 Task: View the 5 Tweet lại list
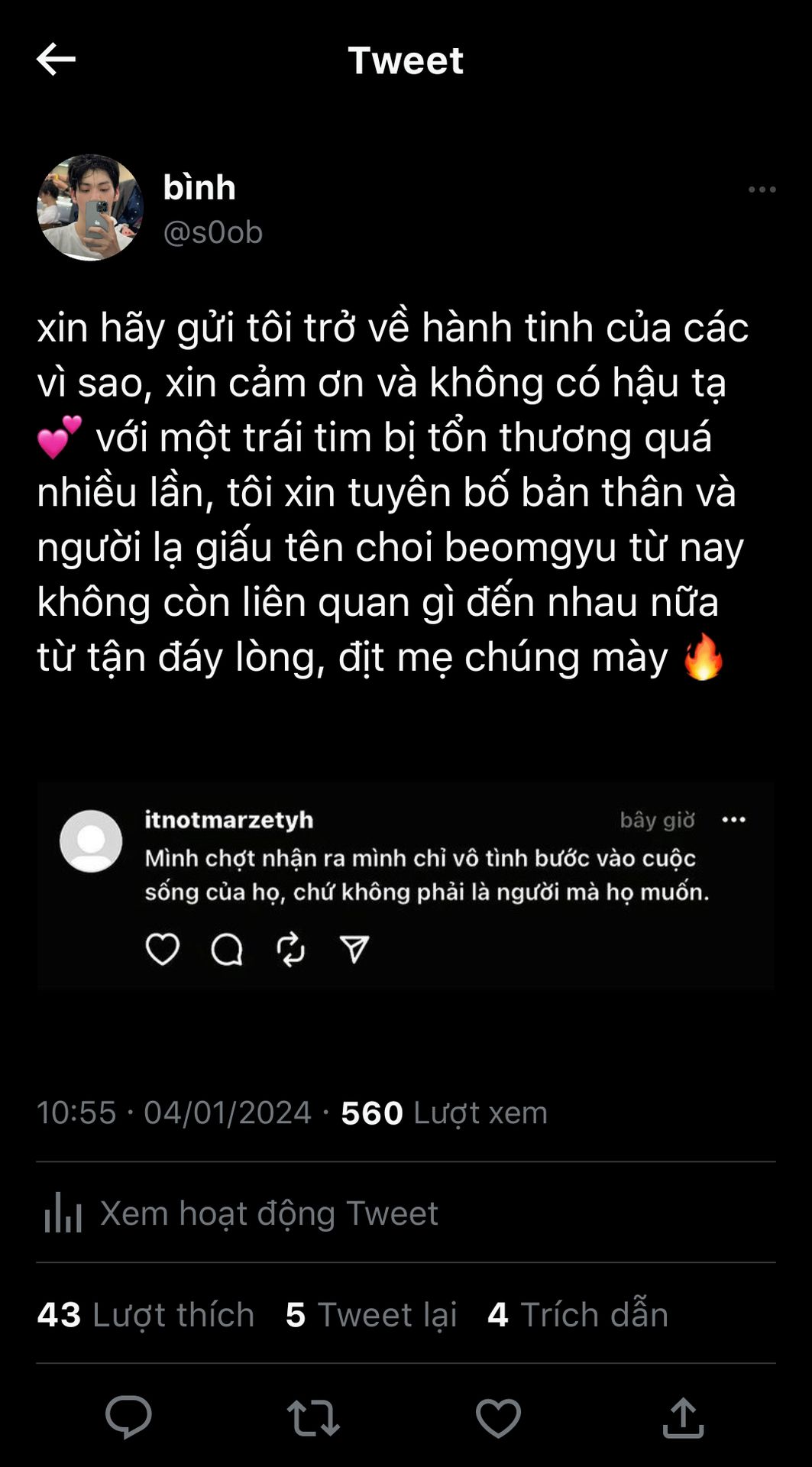click(371, 1314)
